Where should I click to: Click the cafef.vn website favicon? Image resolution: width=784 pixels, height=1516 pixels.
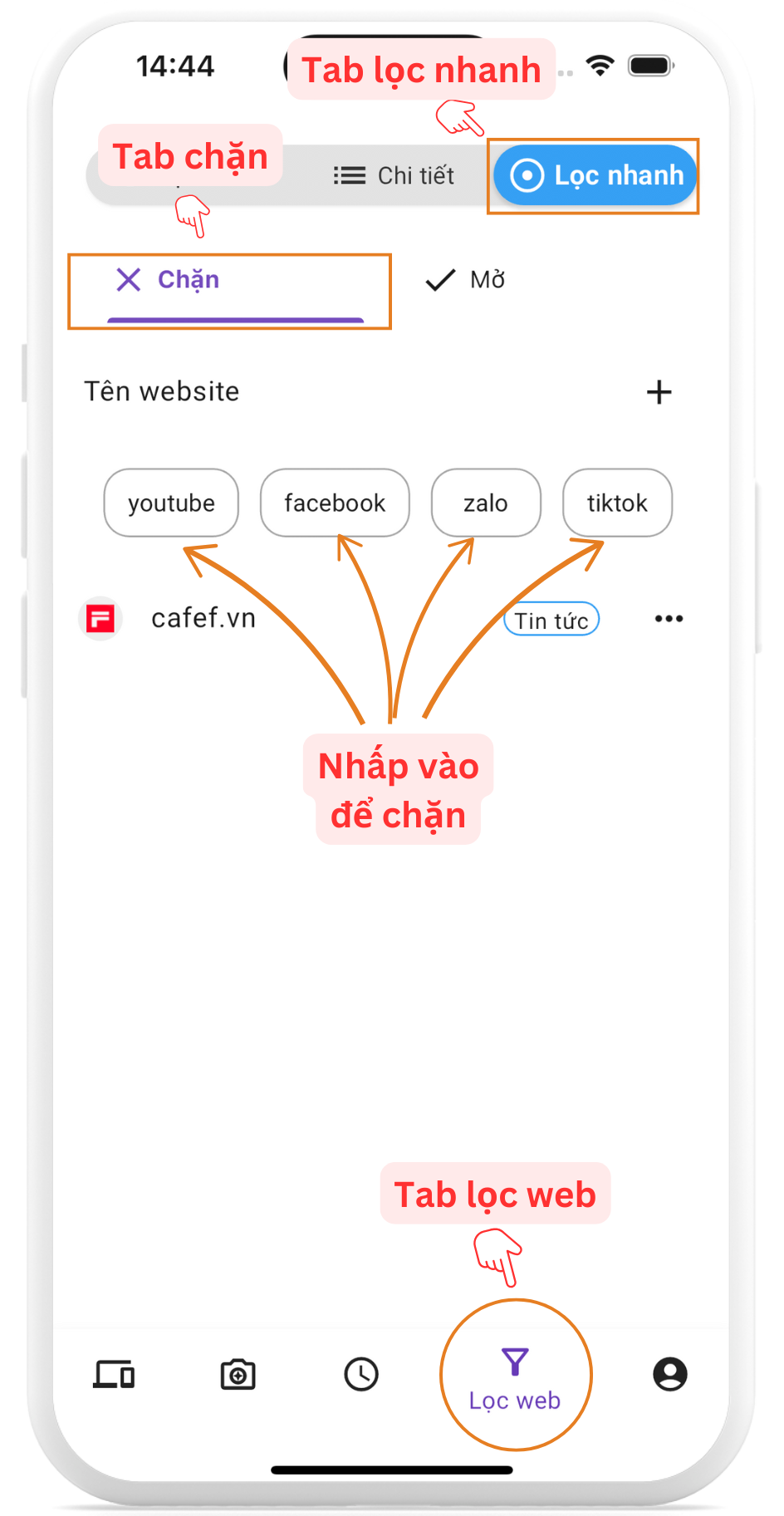pos(100,618)
